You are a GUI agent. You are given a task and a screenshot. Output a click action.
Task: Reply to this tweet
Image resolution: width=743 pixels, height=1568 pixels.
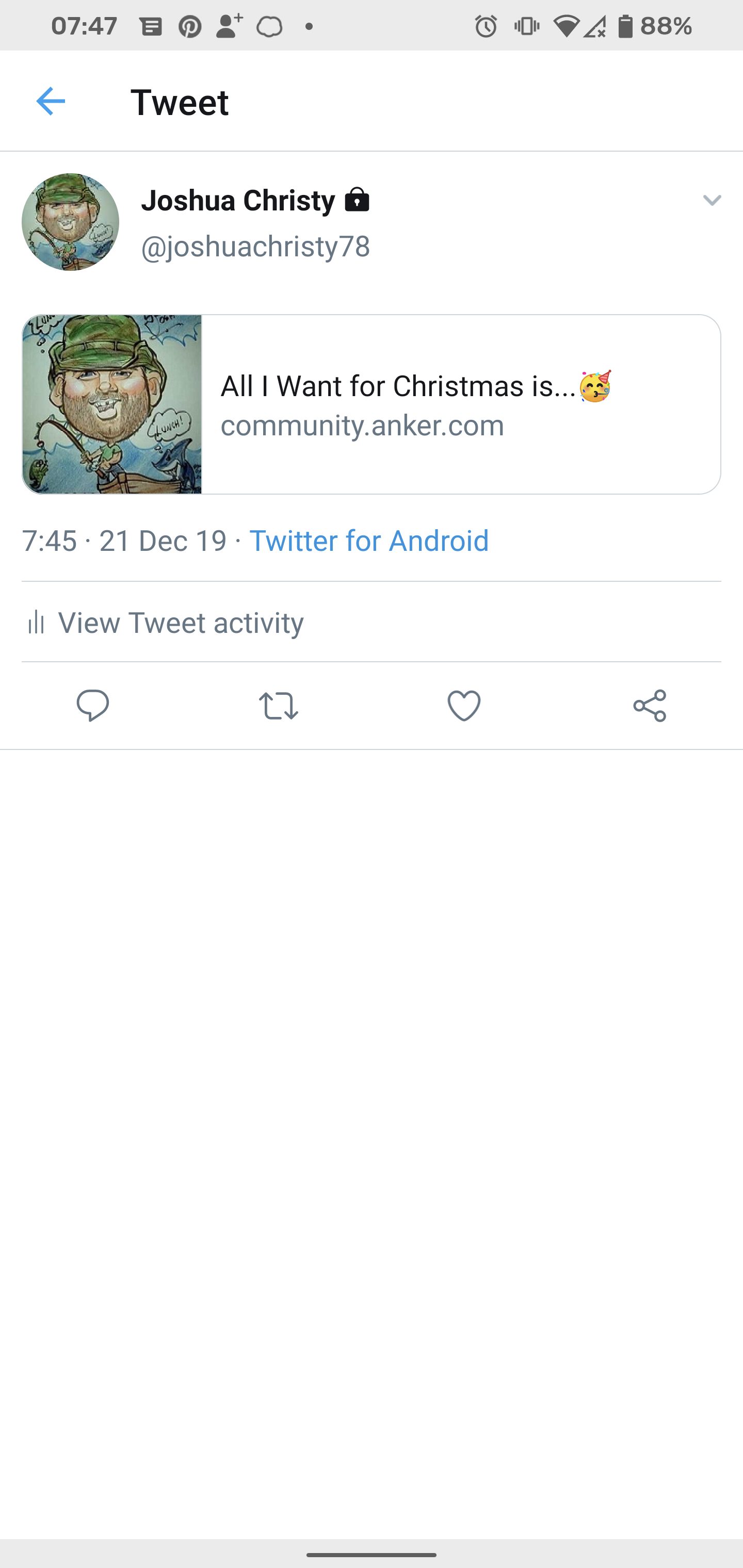coord(92,706)
